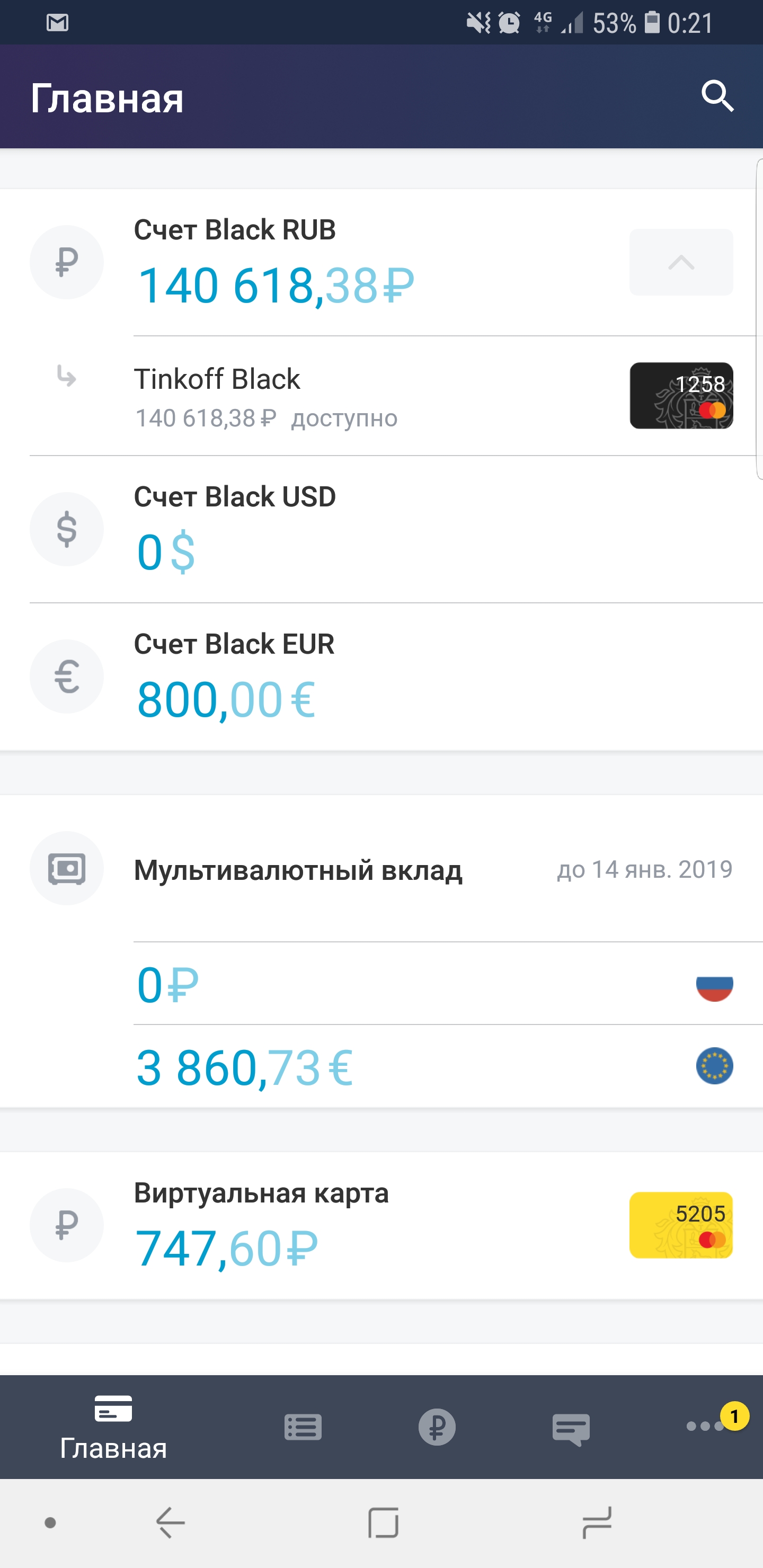This screenshot has width=763, height=1568.
Task: Go back with the system back button
Action: point(171,1523)
